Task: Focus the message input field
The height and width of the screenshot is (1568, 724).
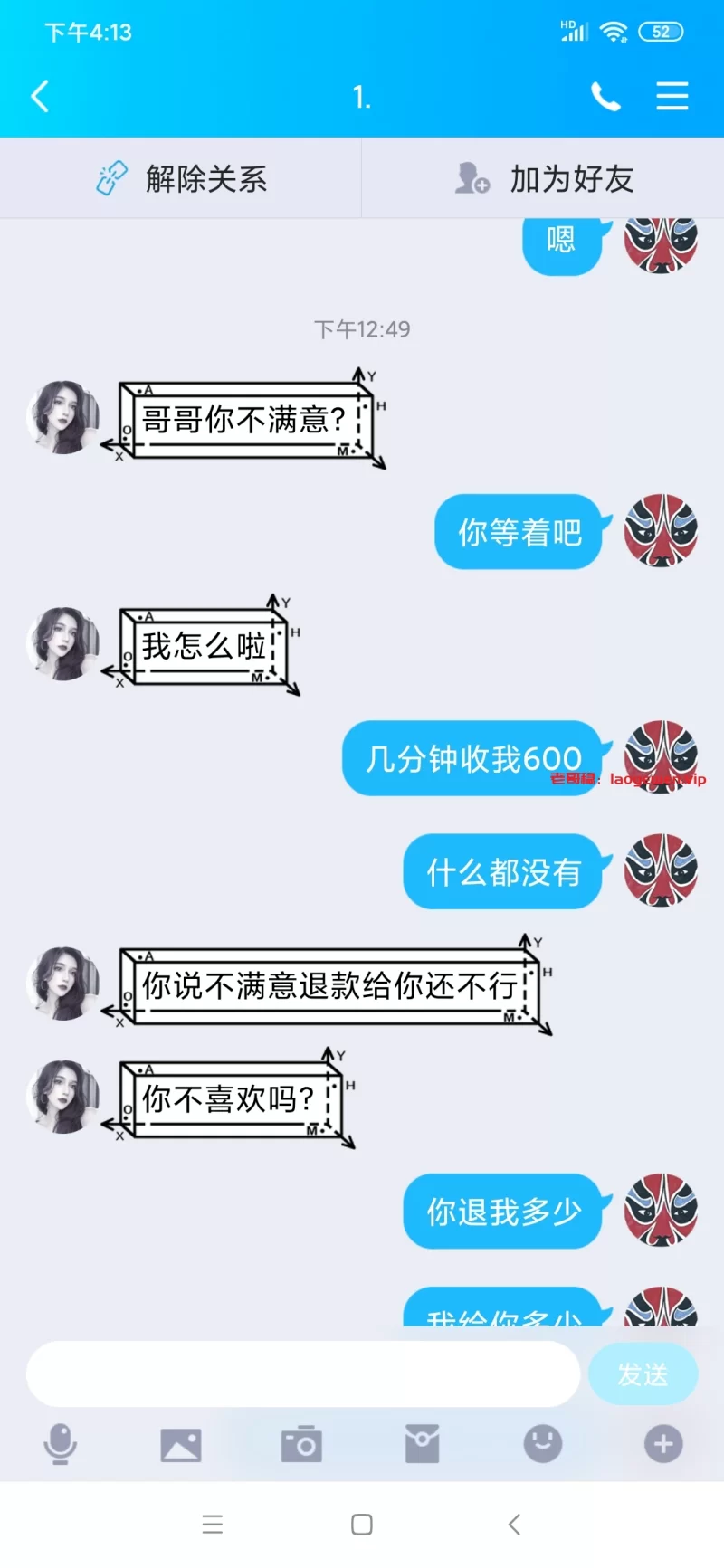Action: tap(302, 1373)
